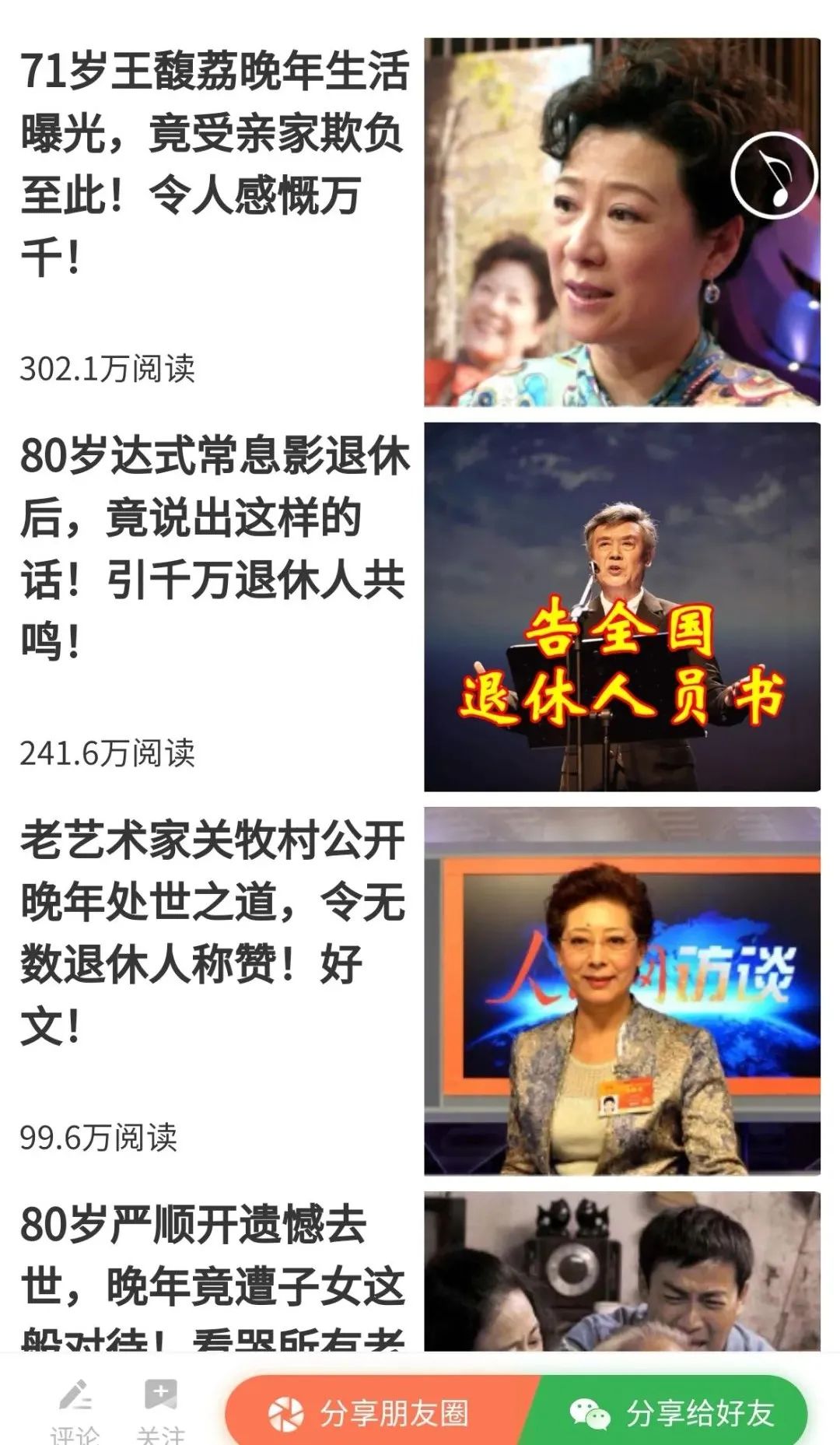Open the 80岁达式常息影退休后 article
This screenshot has height=1445, width=840.
click(214, 549)
